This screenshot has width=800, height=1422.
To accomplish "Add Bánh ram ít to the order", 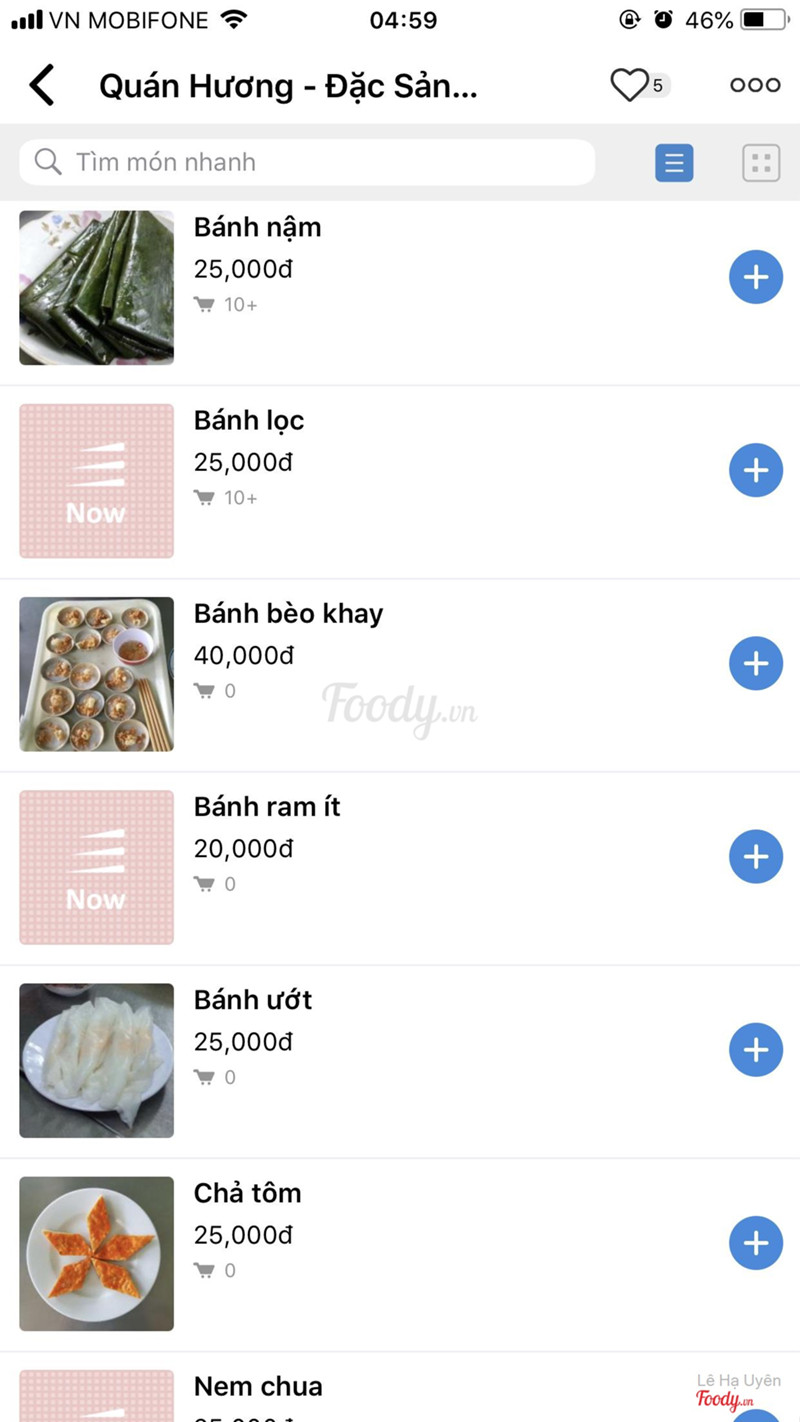I will [755, 856].
